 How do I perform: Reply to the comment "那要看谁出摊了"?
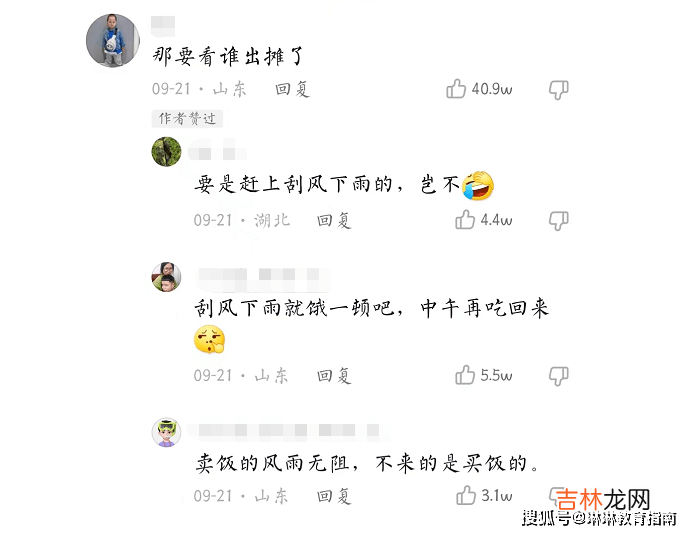(292, 89)
